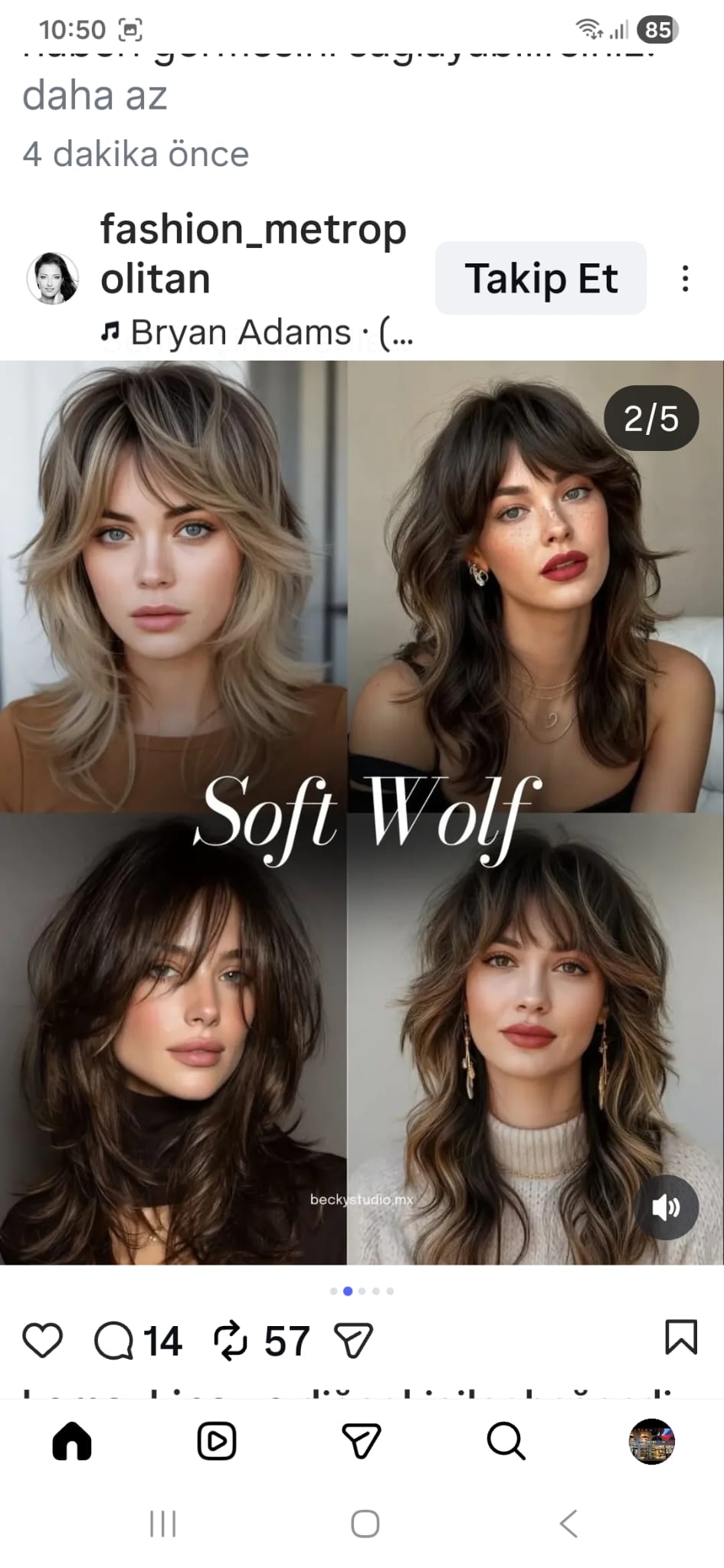724x1568 pixels.
Task: Open my profile tab
Action: pyautogui.click(x=651, y=1442)
